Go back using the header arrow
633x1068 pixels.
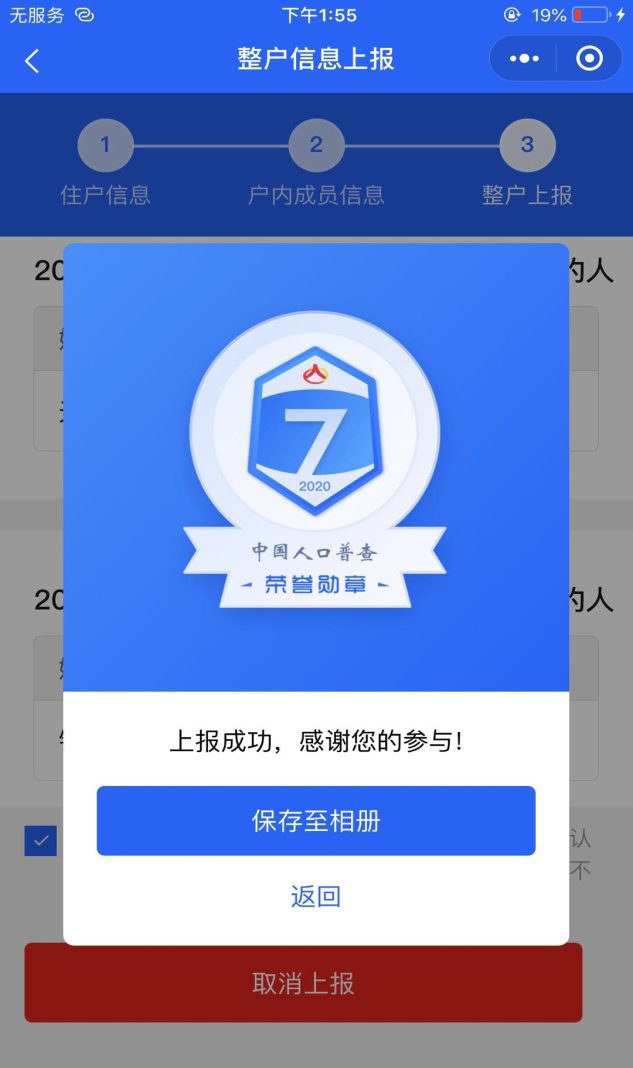pos(32,60)
